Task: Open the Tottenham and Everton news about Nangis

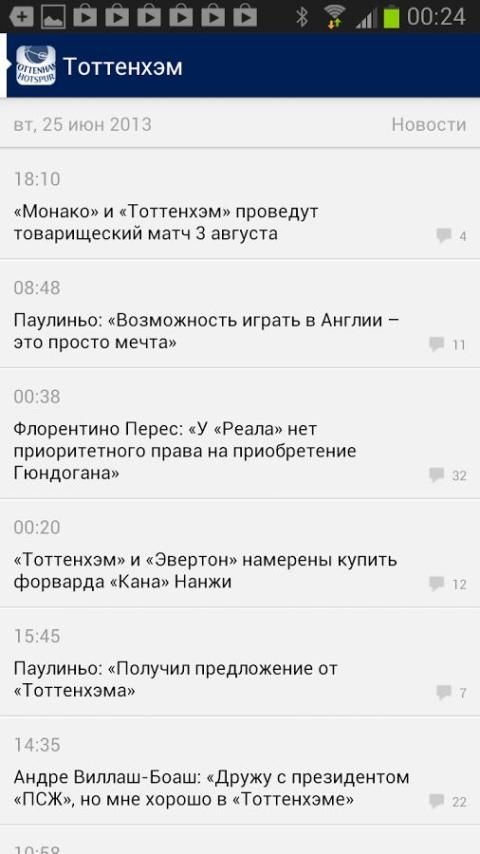Action: 240,553
